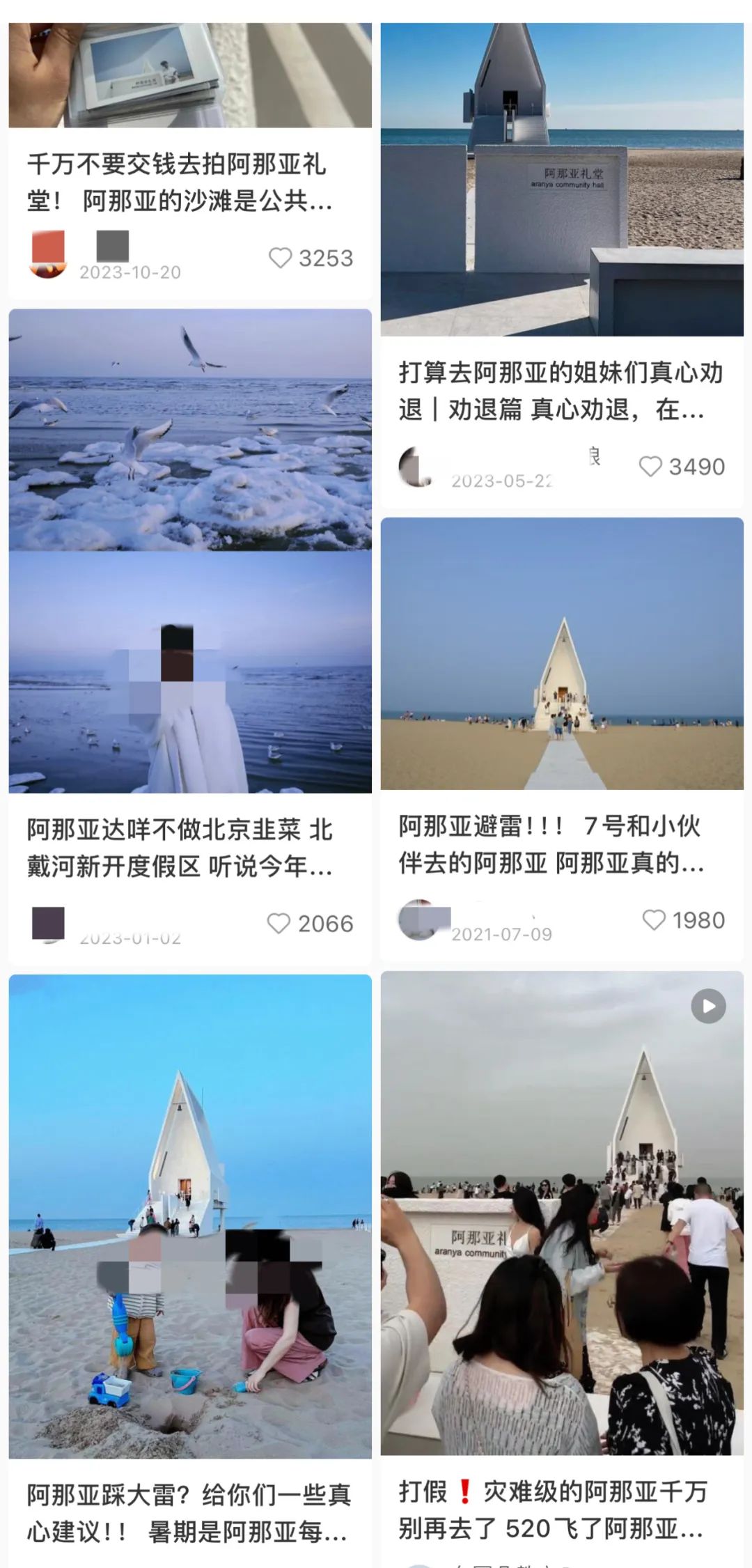
Task: Like the post with 2066 likes
Action: coord(279,924)
